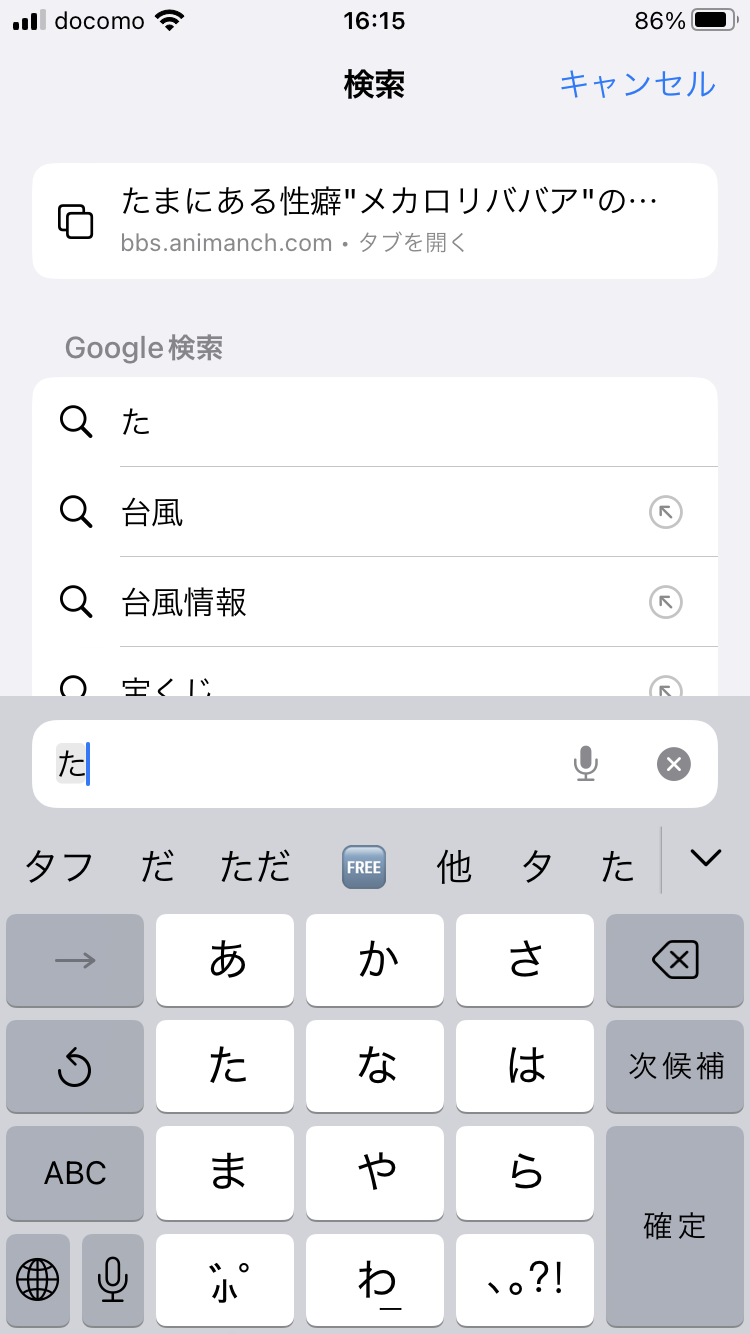Open the globe keyboard switcher

(38, 1279)
